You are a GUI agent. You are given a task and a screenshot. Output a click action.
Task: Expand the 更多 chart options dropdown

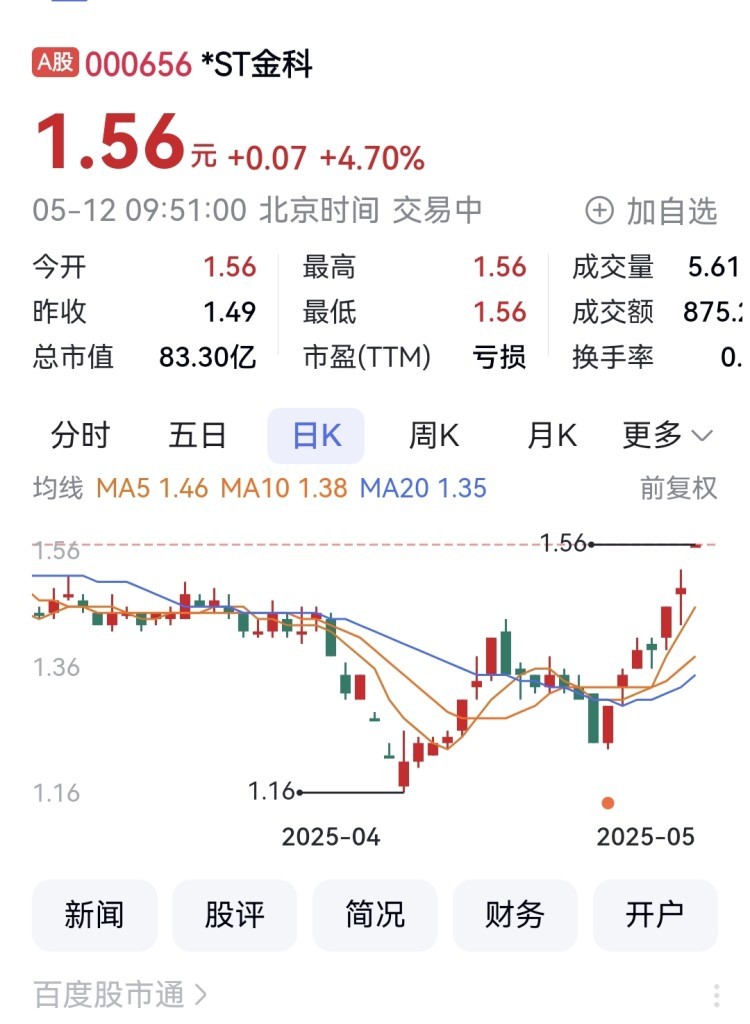[667, 436]
